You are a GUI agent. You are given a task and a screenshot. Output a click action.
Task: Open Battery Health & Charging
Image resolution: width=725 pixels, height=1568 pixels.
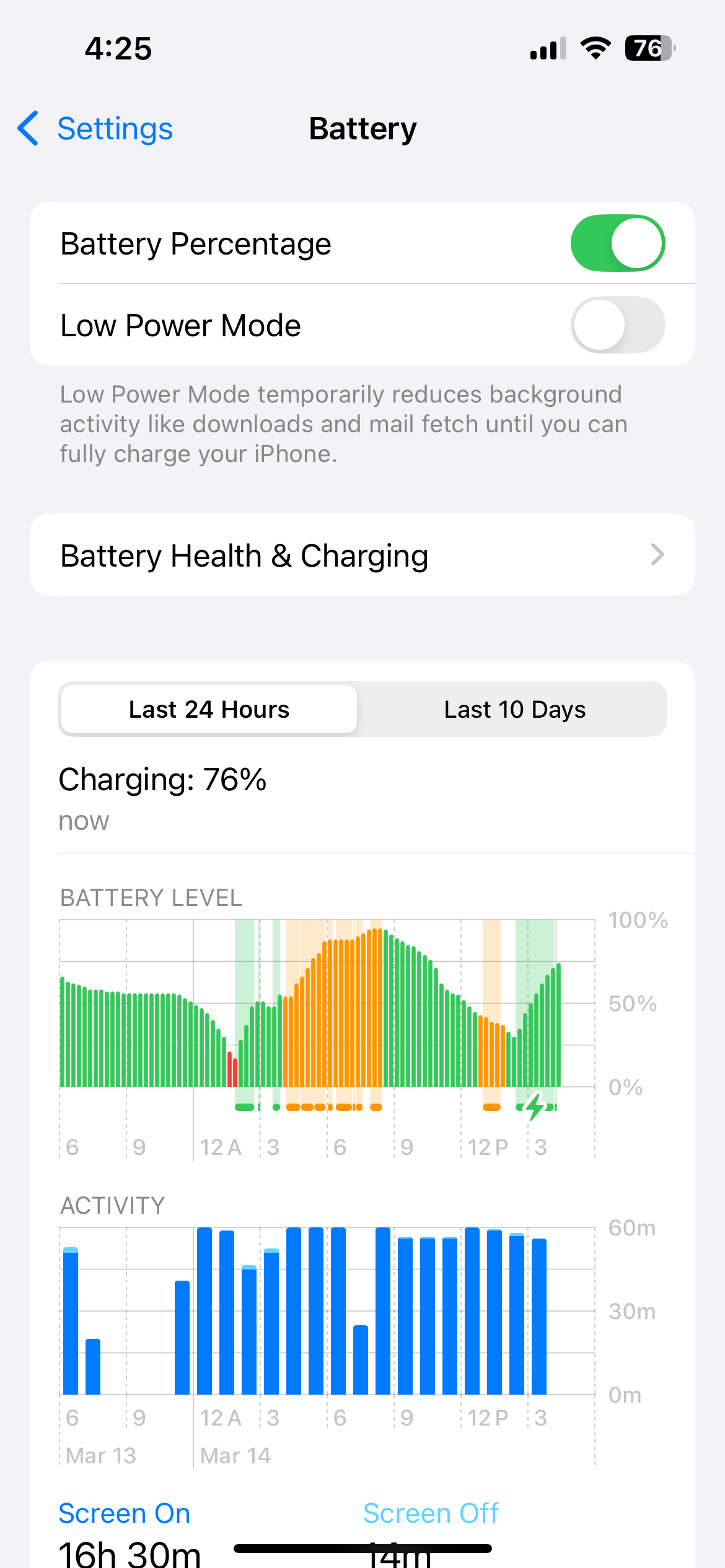coord(362,555)
